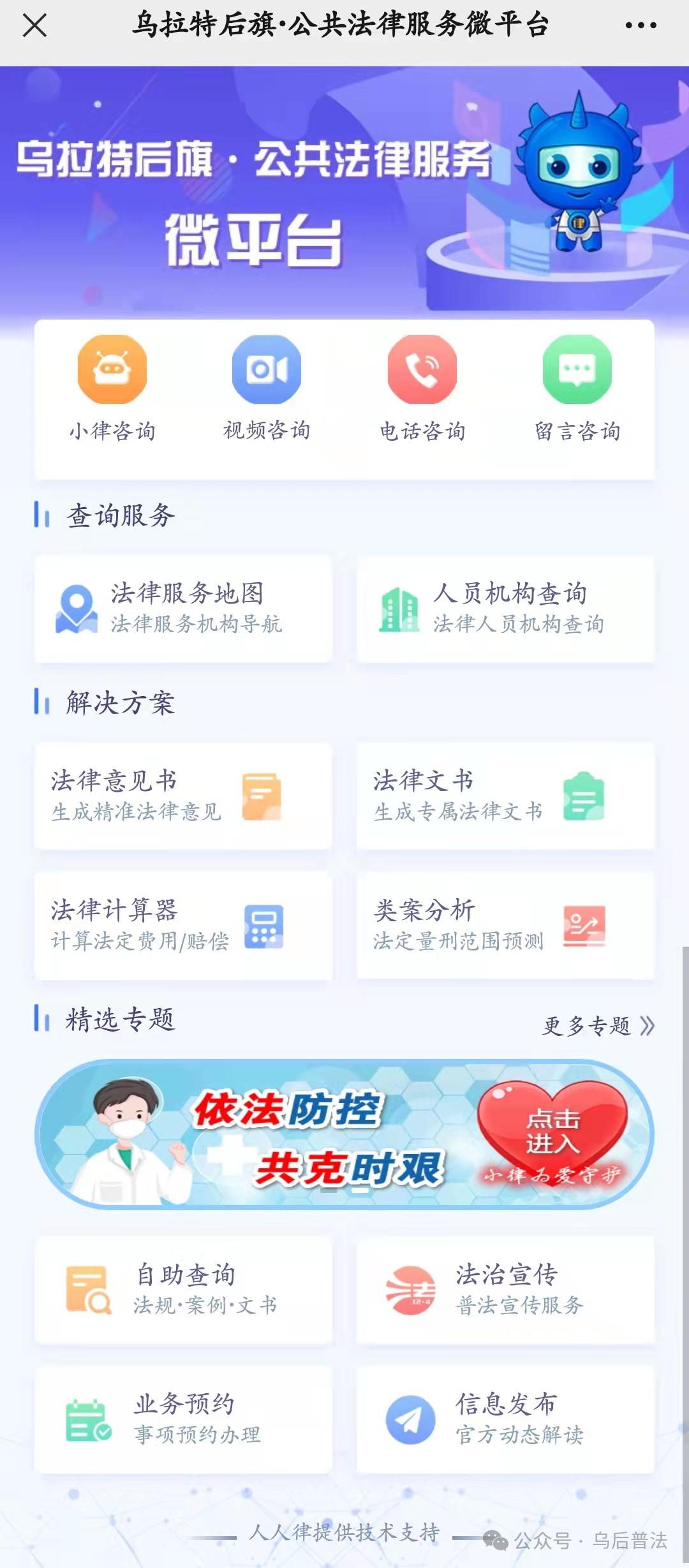Open the three-dot overflow menu
689x1568 pixels.
[x=641, y=26]
